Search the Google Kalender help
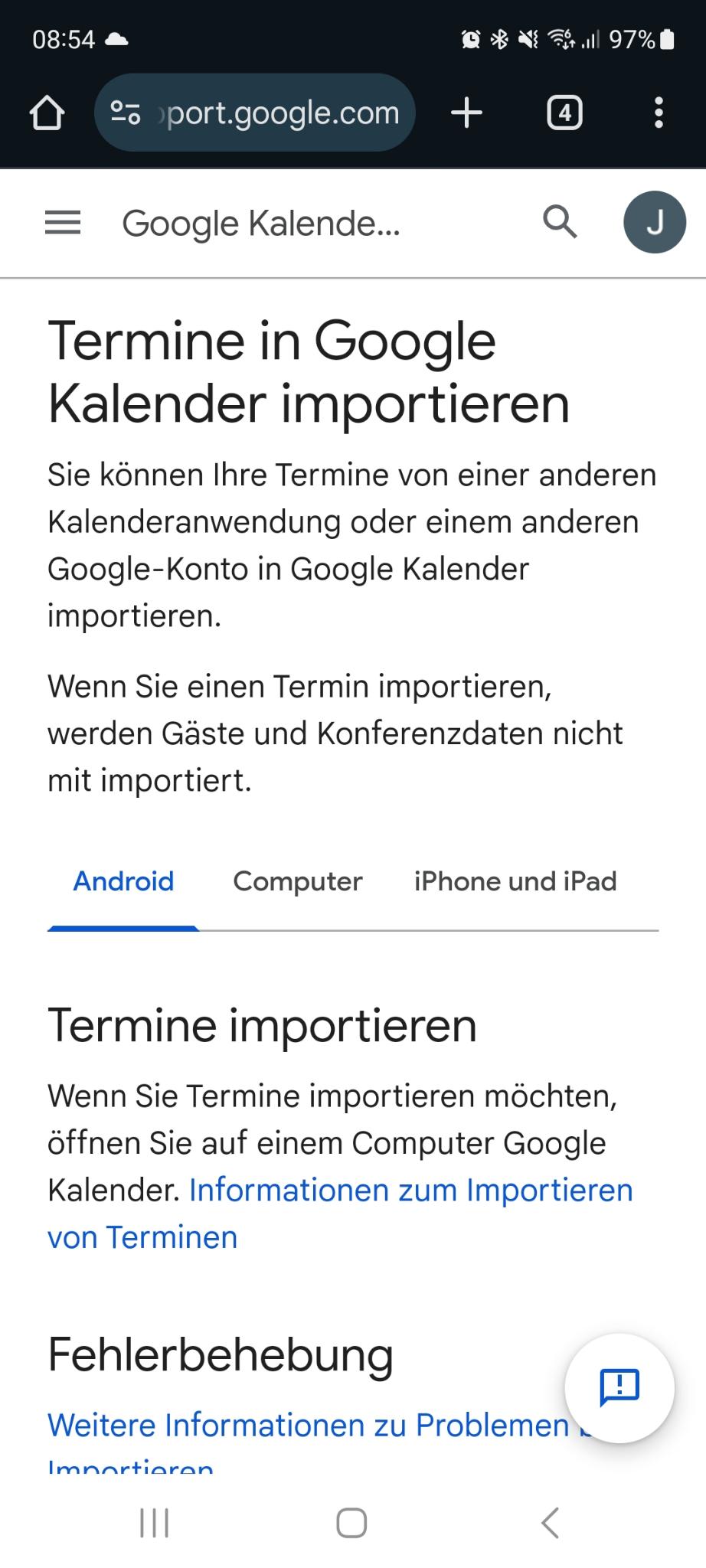The width and height of the screenshot is (706, 1568). pos(560,223)
